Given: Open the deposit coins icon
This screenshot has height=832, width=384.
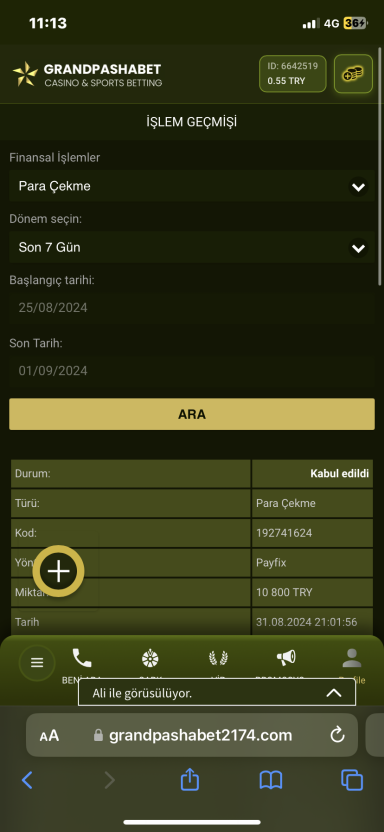Looking at the screenshot, I should [353, 74].
